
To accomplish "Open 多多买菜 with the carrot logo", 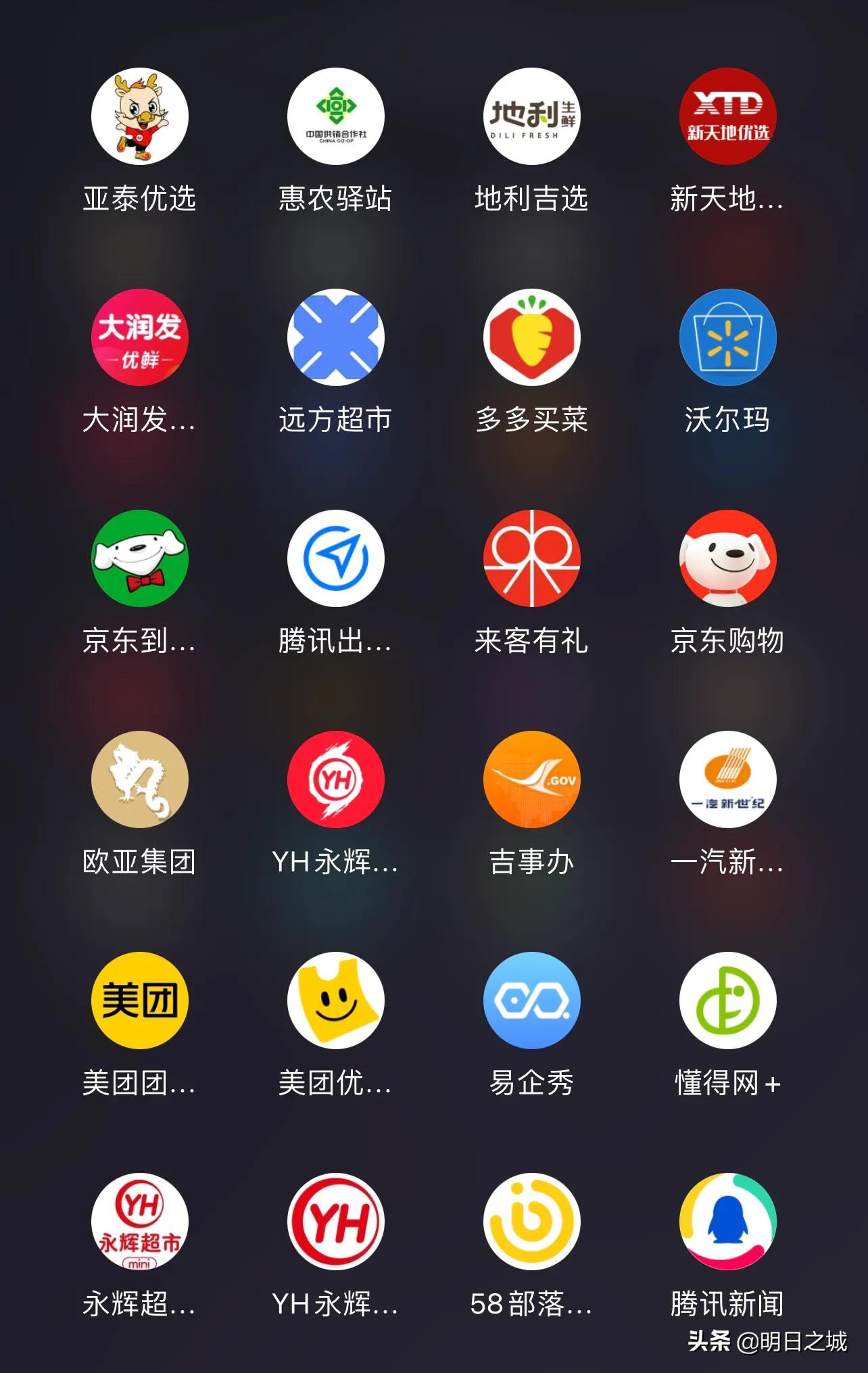I will click(531, 339).
